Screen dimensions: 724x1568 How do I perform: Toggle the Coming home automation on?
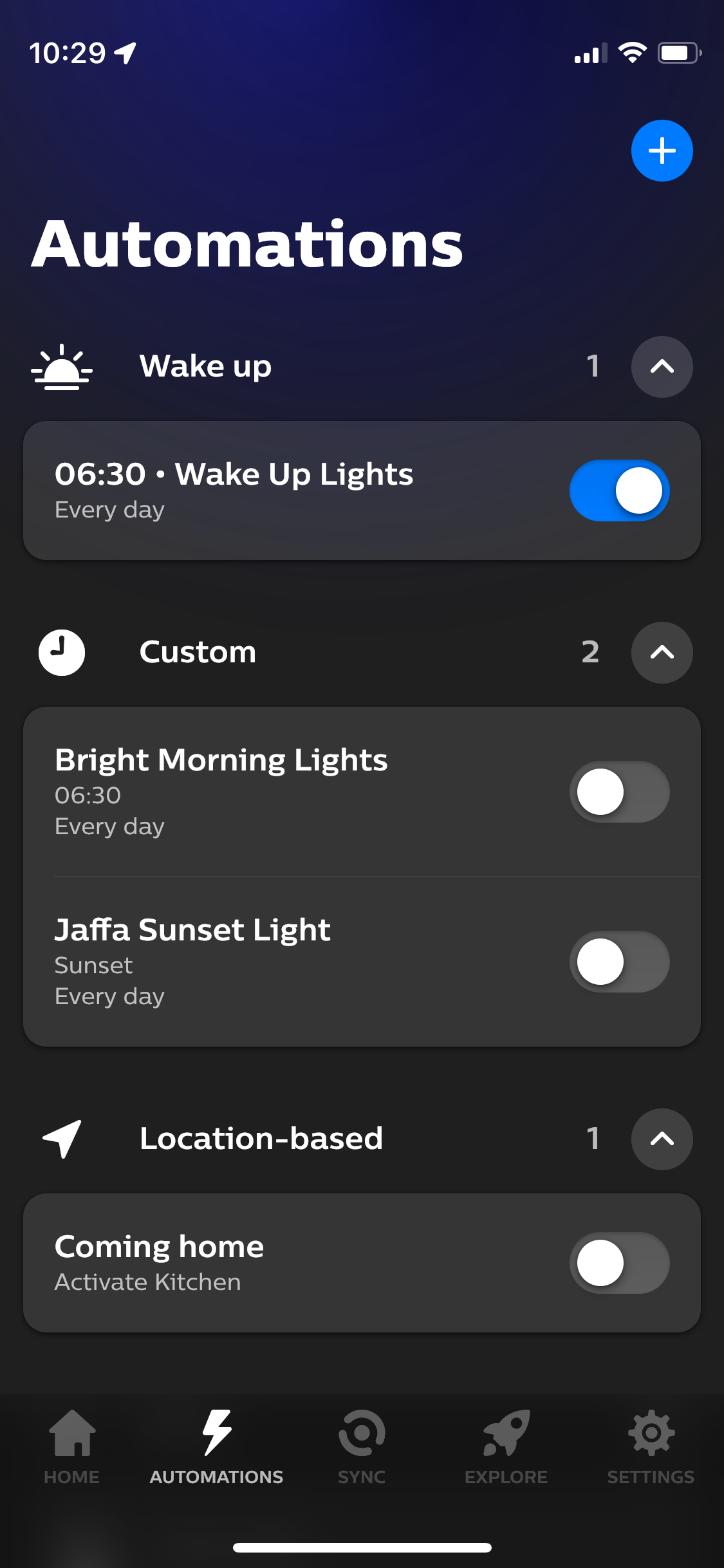pos(618,1262)
